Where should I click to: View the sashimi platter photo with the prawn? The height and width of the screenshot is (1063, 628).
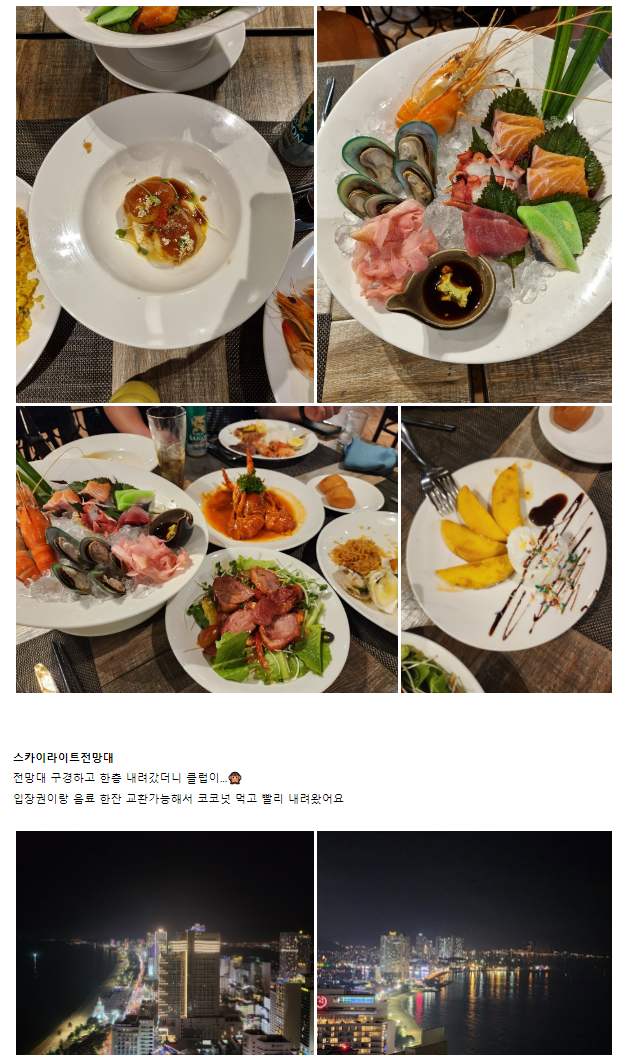464,205
